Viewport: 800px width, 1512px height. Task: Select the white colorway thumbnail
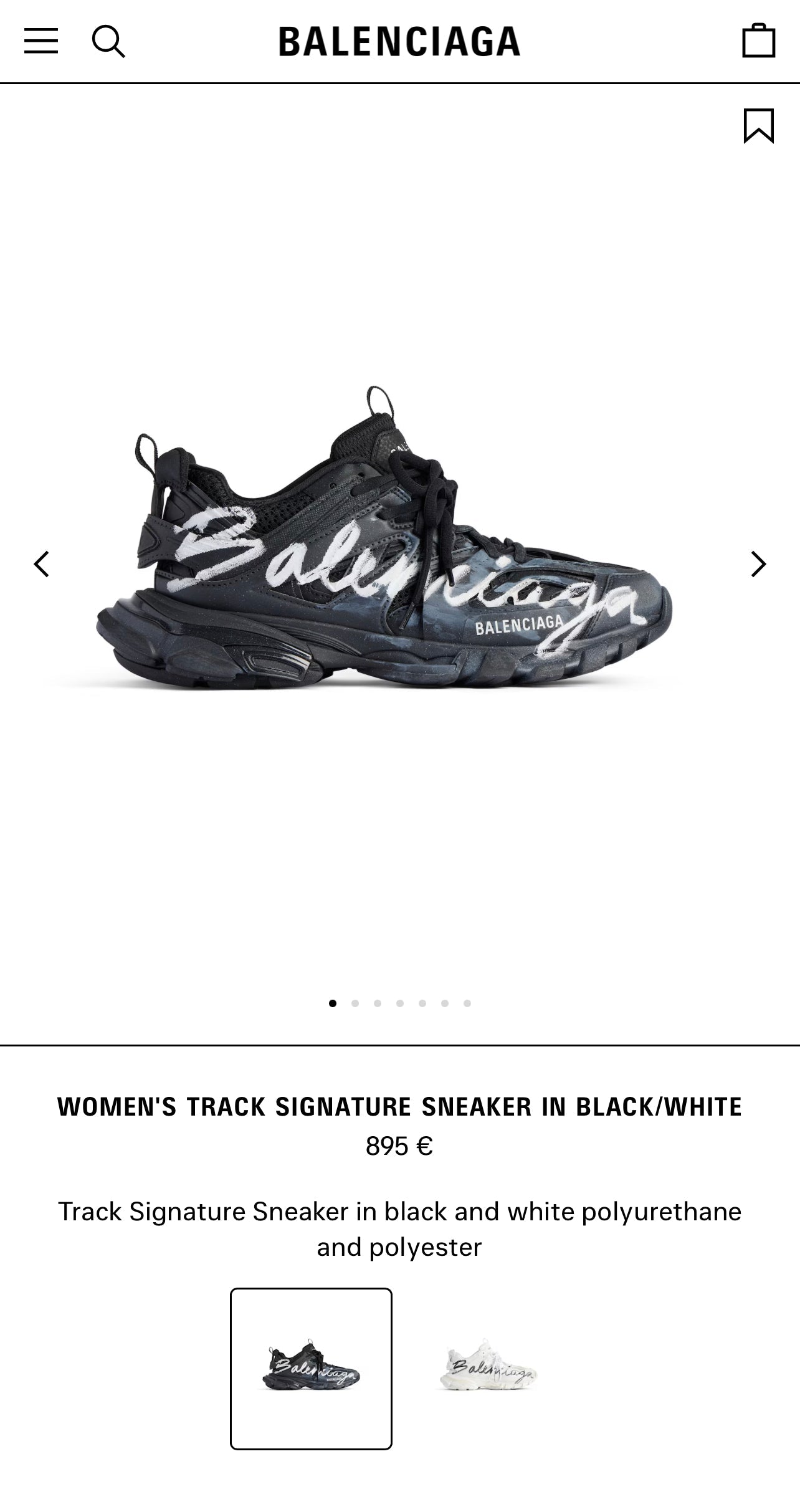(x=488, y=1369)
